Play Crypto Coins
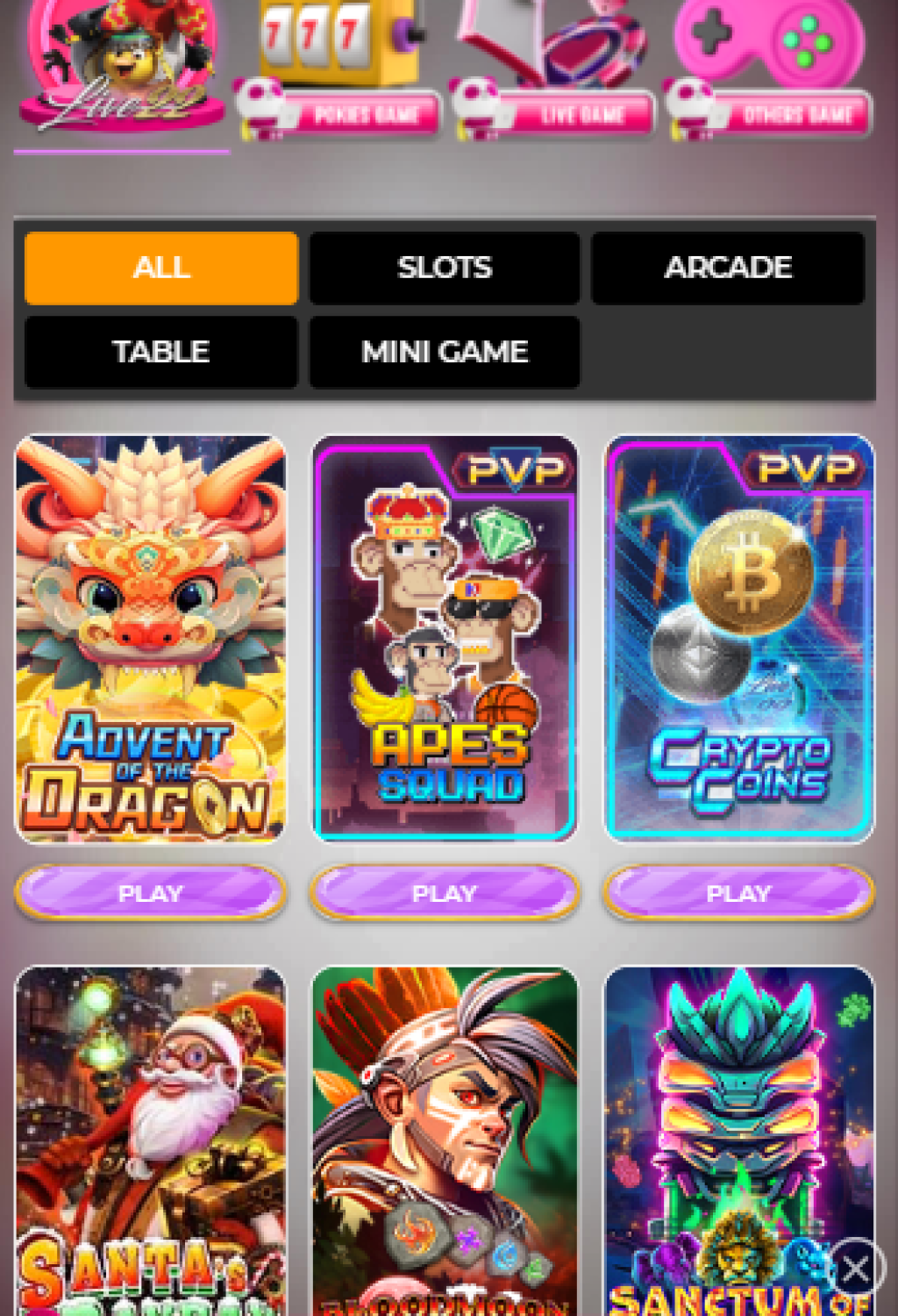 (x=739, y=893)
